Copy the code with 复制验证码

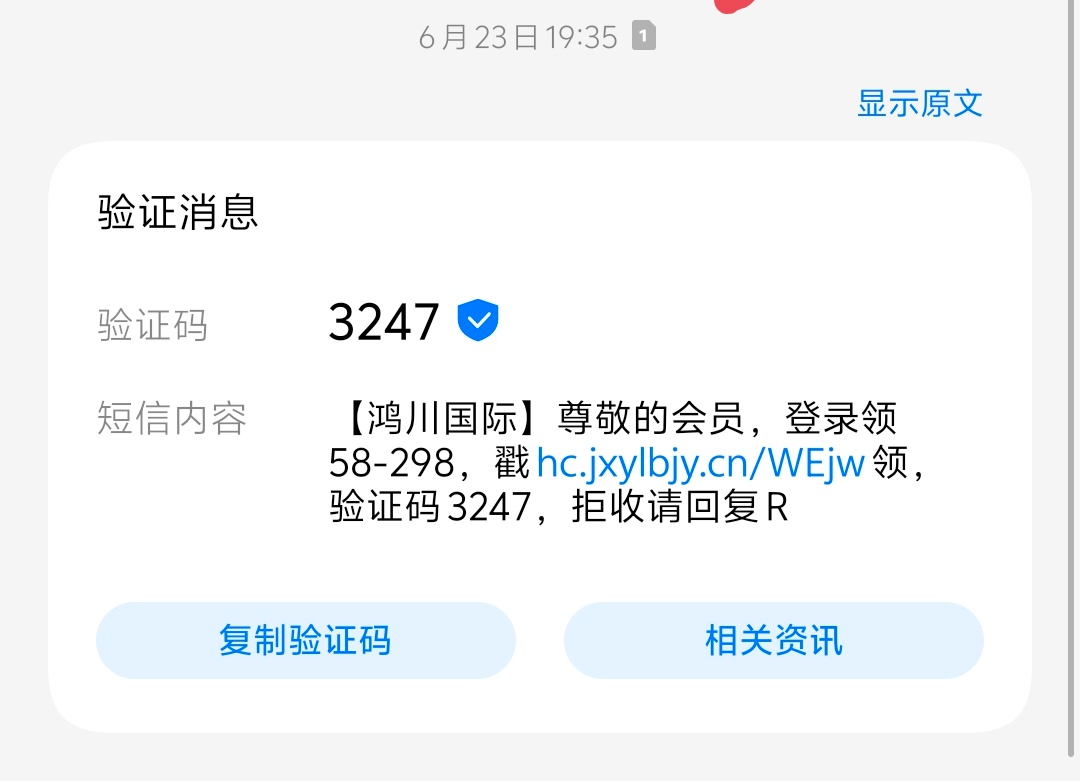point(305,640)
